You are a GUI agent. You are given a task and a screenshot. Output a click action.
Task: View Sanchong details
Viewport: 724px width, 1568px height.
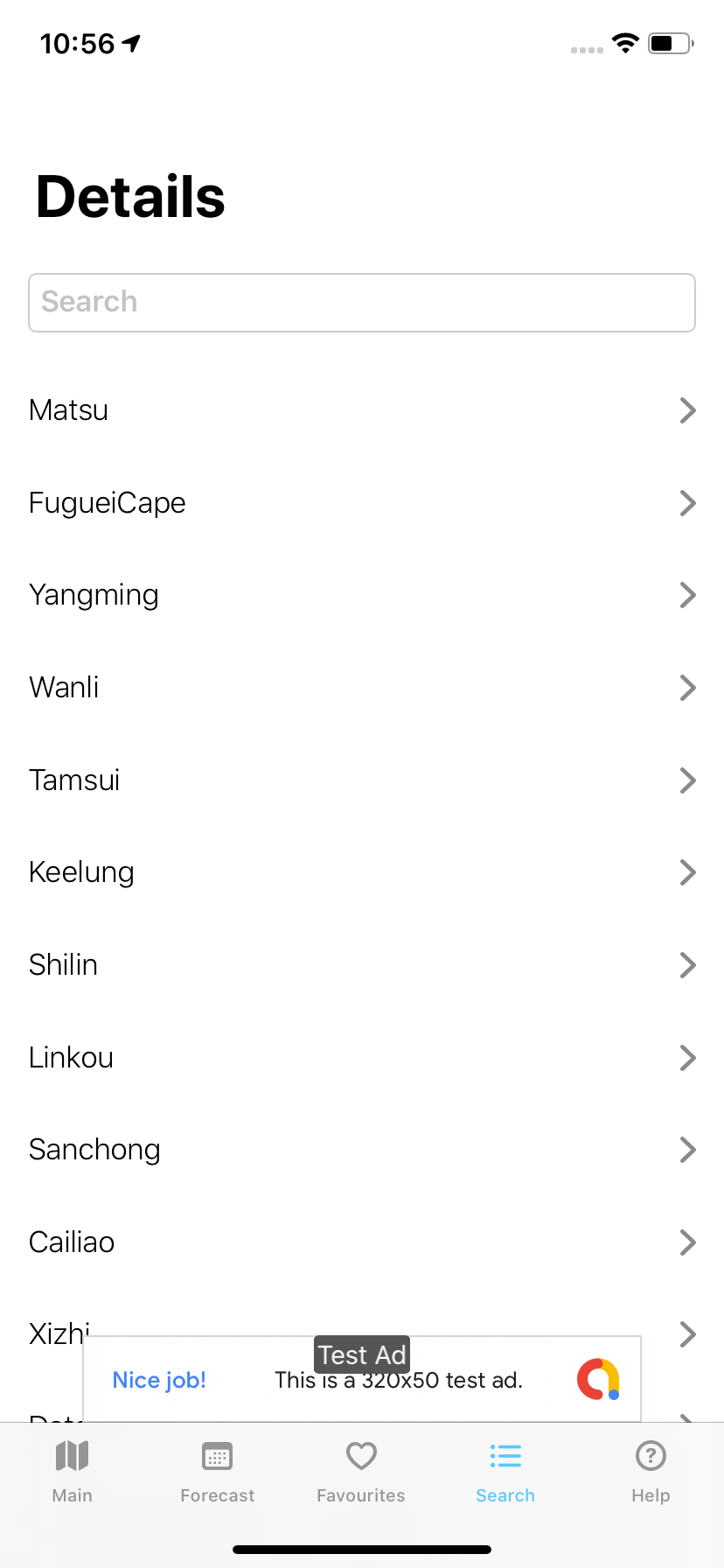point(362,1150)
